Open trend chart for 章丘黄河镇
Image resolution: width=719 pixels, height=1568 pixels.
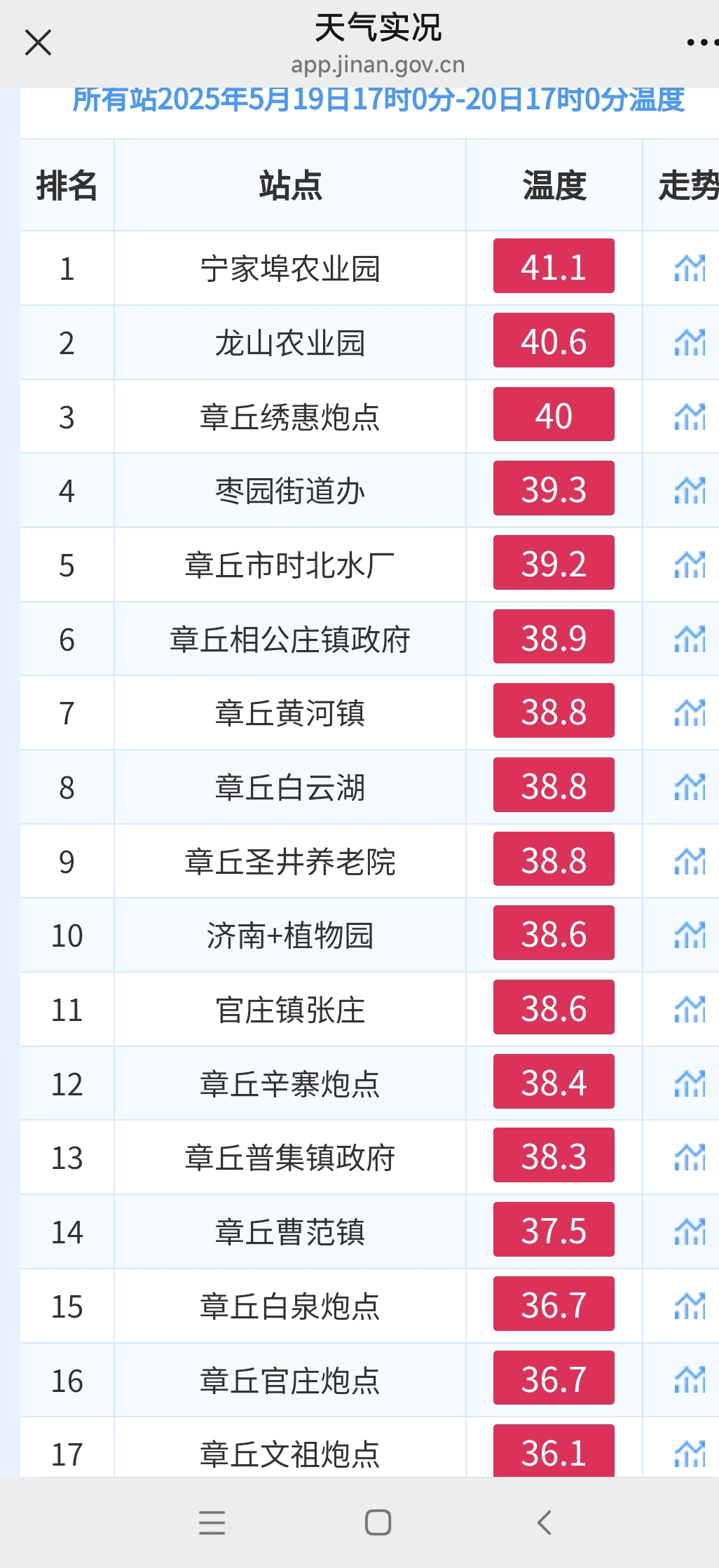tap(690, 712)
